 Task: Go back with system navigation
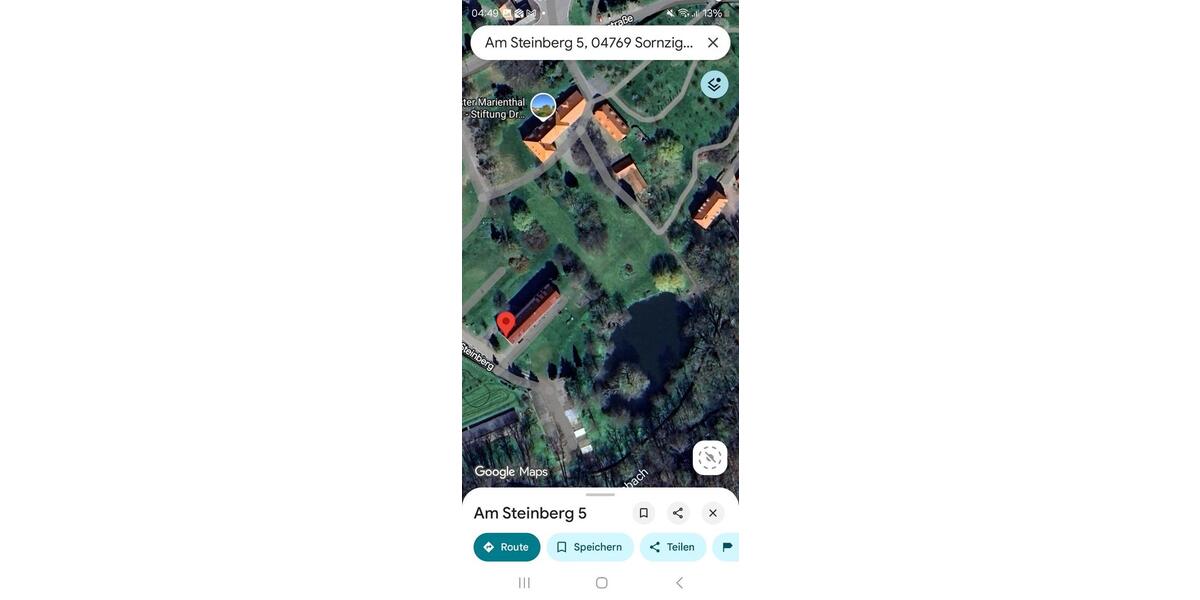[x=679, y=582]
